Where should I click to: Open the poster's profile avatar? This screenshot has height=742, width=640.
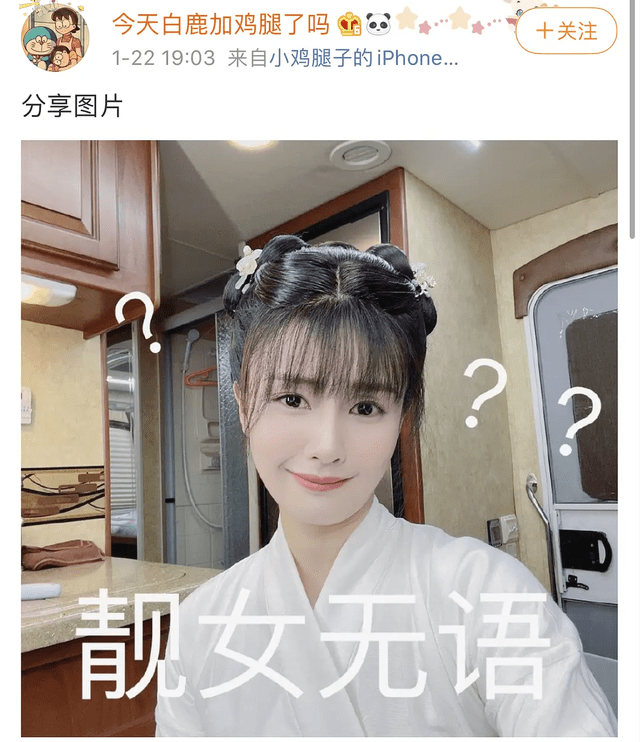click(52, 37)
